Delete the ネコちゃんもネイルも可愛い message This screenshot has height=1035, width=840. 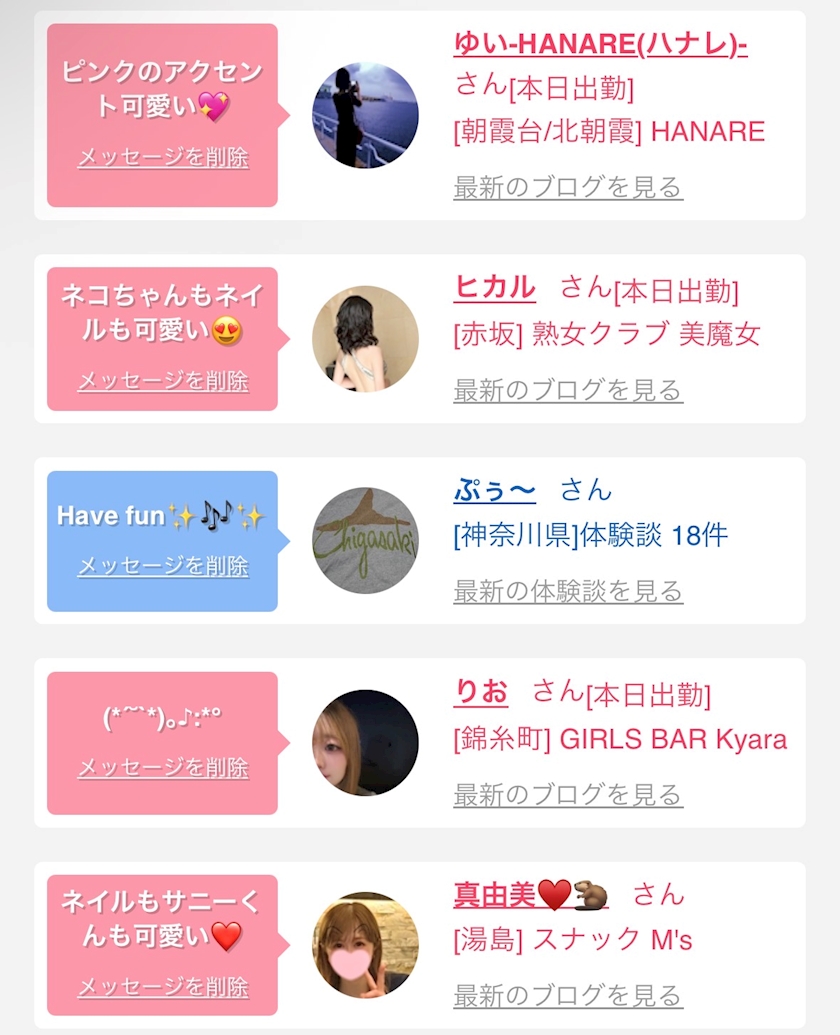[163, 381]
